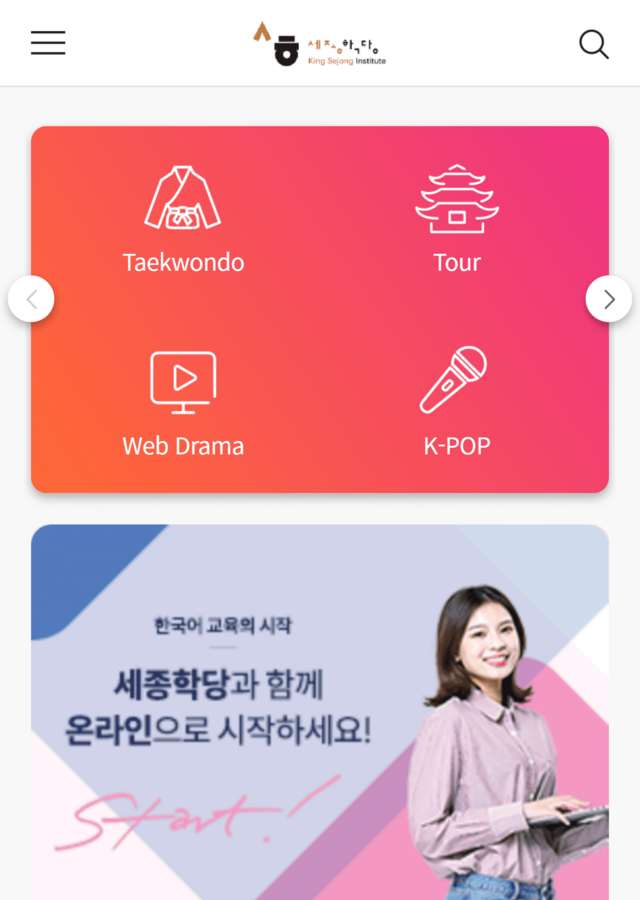Go to King Sejong Institute home logo

click(319, 44)
